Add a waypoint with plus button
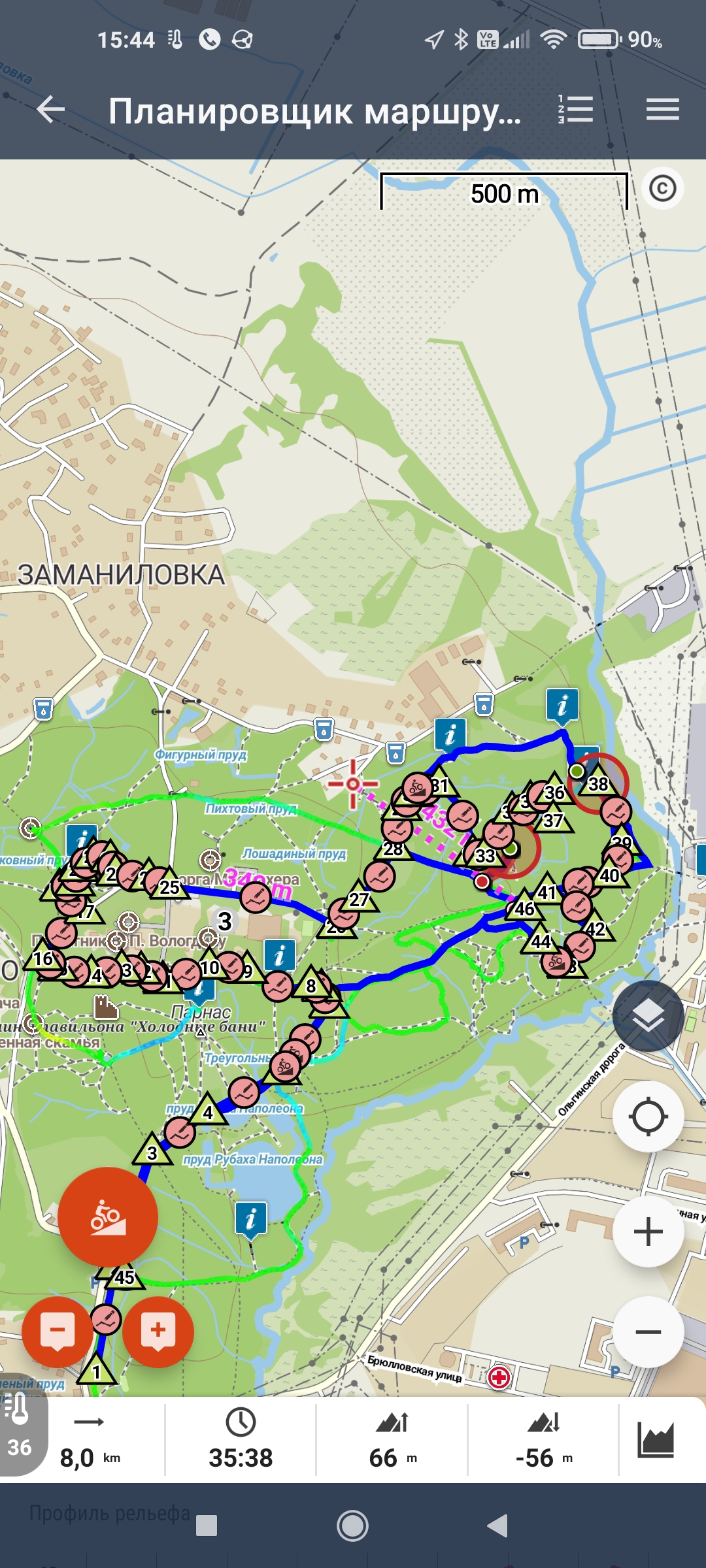This screenshot has height=1568, width=706. [158, 1331]
